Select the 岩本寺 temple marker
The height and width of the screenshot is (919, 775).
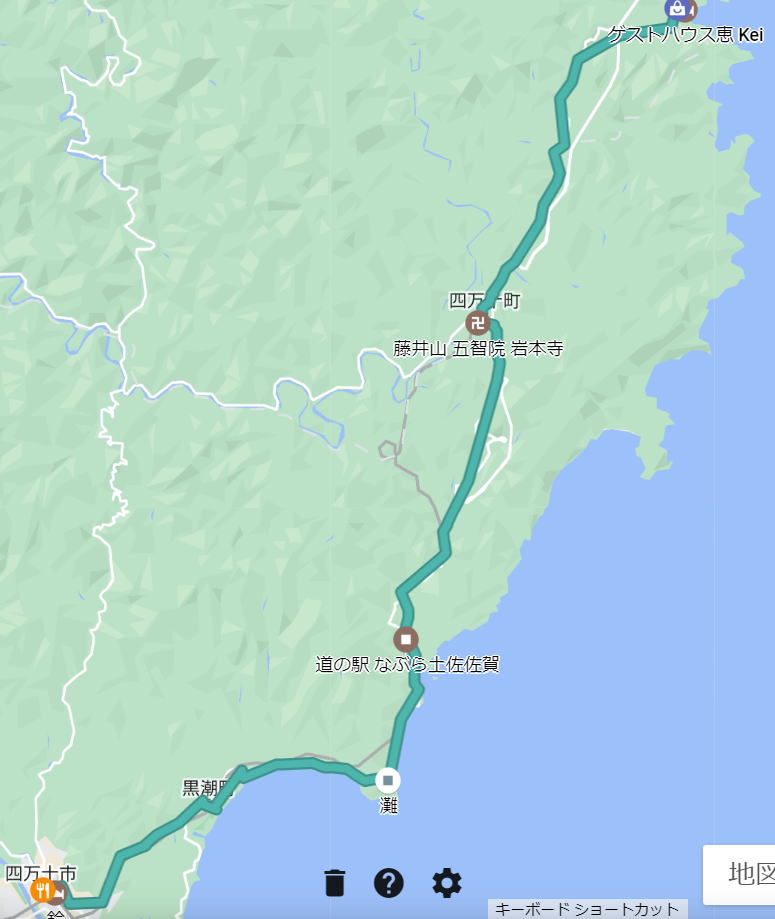point(479,323)
